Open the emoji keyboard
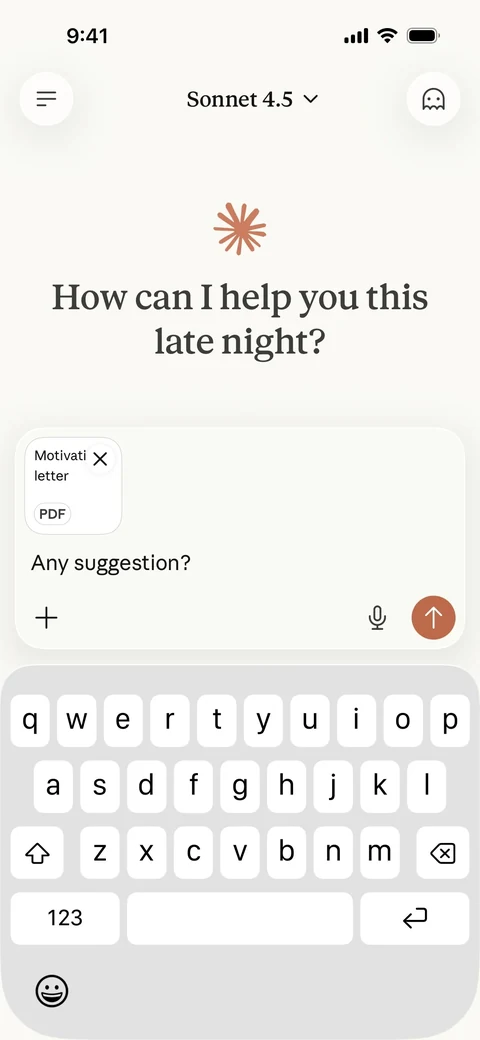The height and width of the screenshot is (1040, 480). point(52,992)
